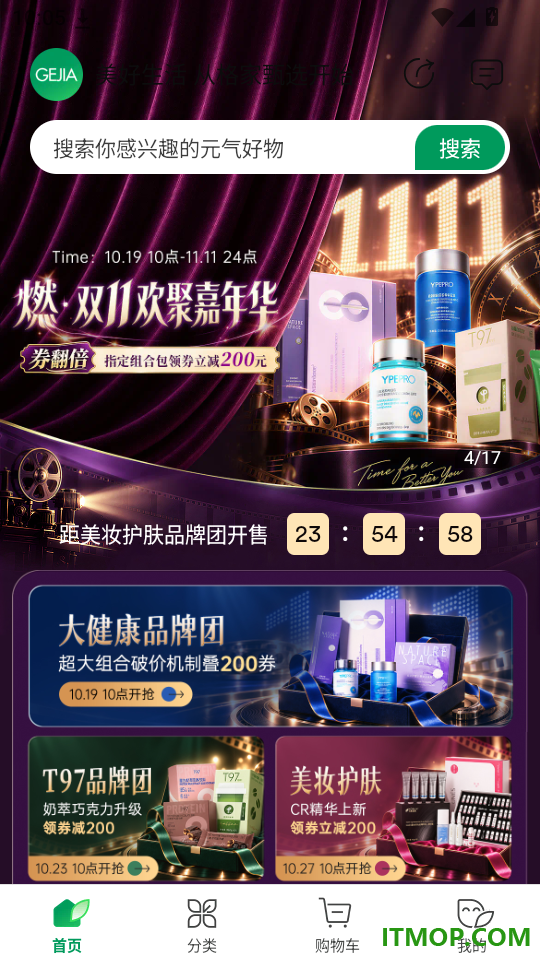This screenshot has height=960, width=540.
Task: Open the messages chat icon
Action: pyautogui.click(x=487, y=75)
